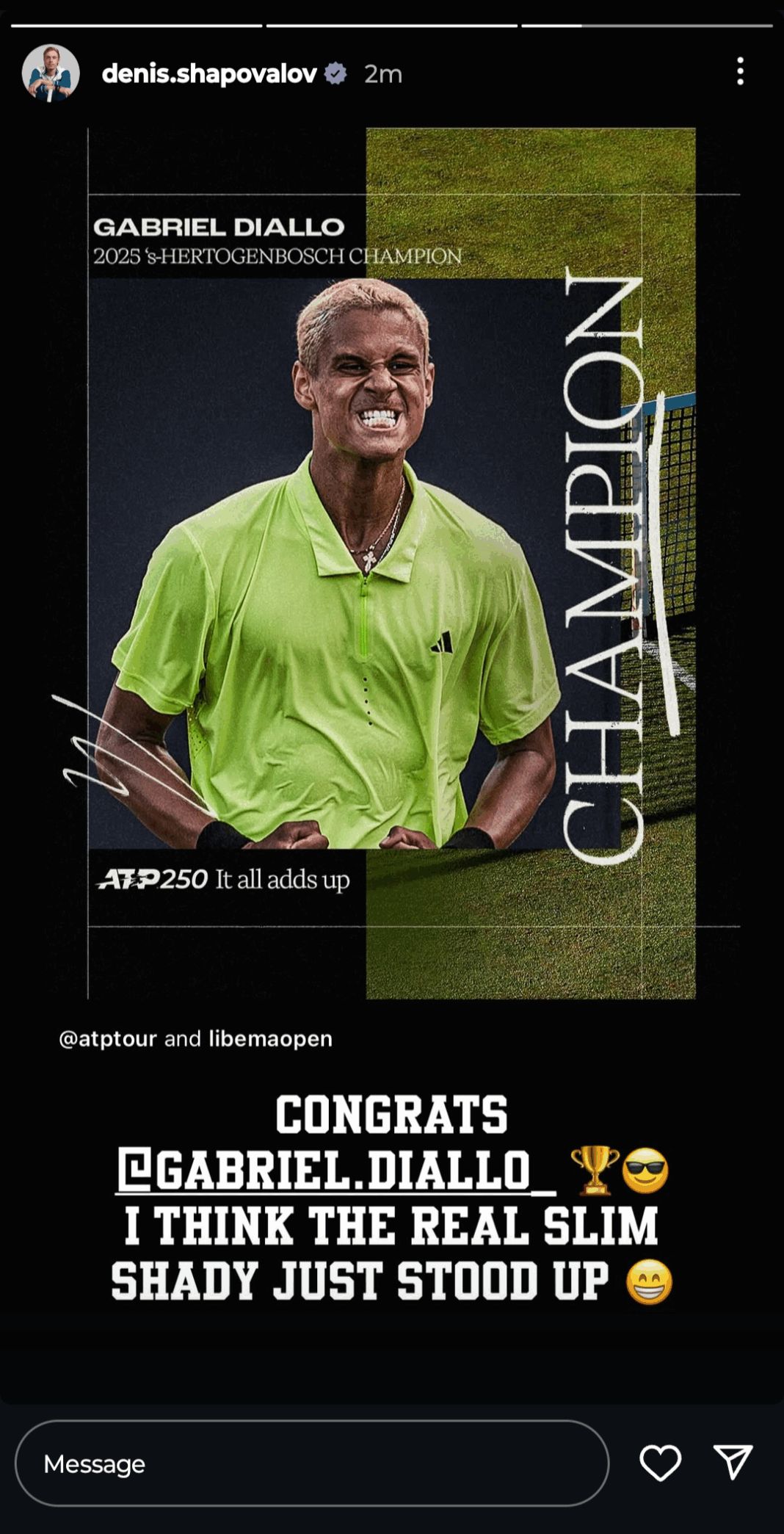This screenshot has width=784, height=1534.
Task: Open the denis.shapovalov username link
Action: tap(209, 73)
